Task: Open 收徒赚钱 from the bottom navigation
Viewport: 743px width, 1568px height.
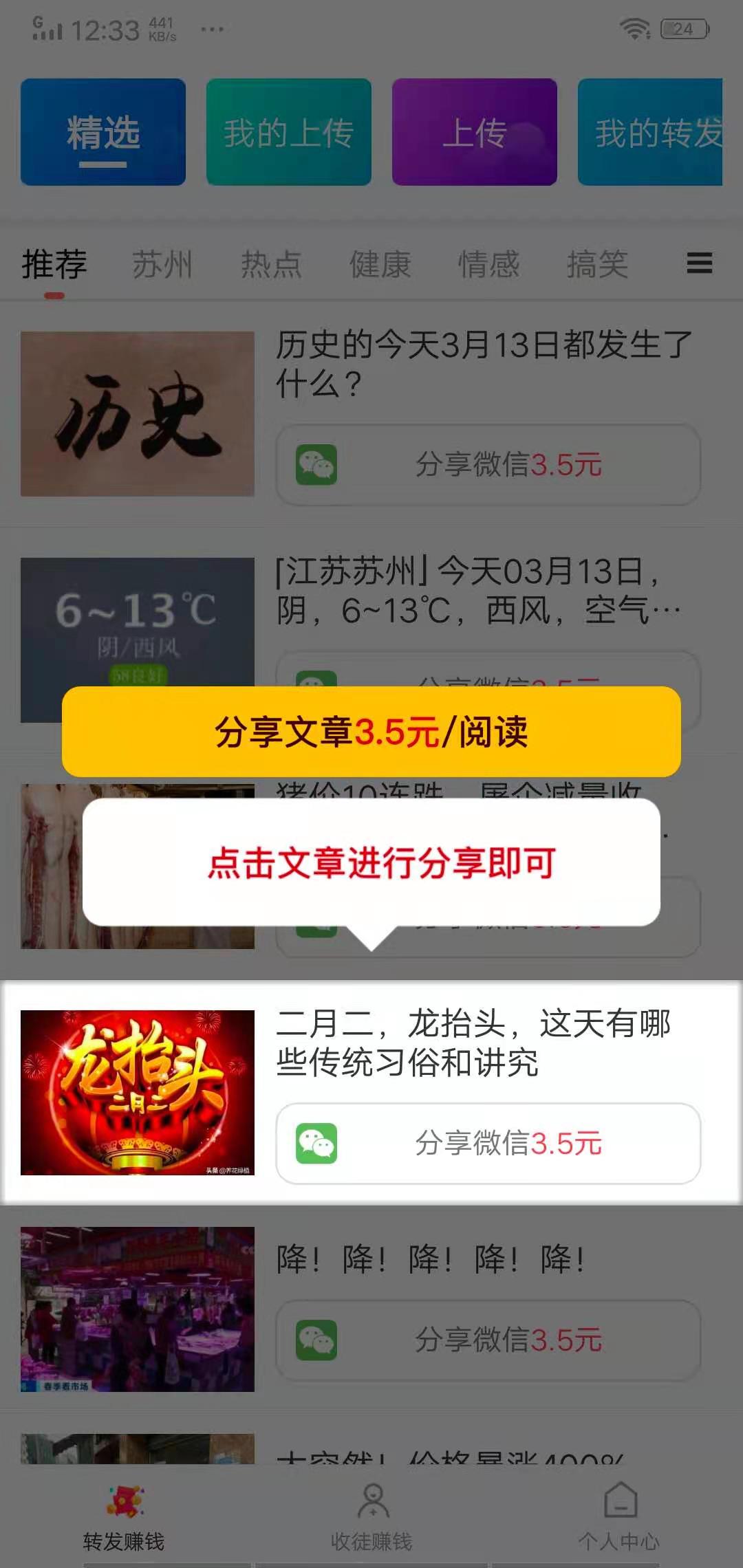Action: (371, 1523)
